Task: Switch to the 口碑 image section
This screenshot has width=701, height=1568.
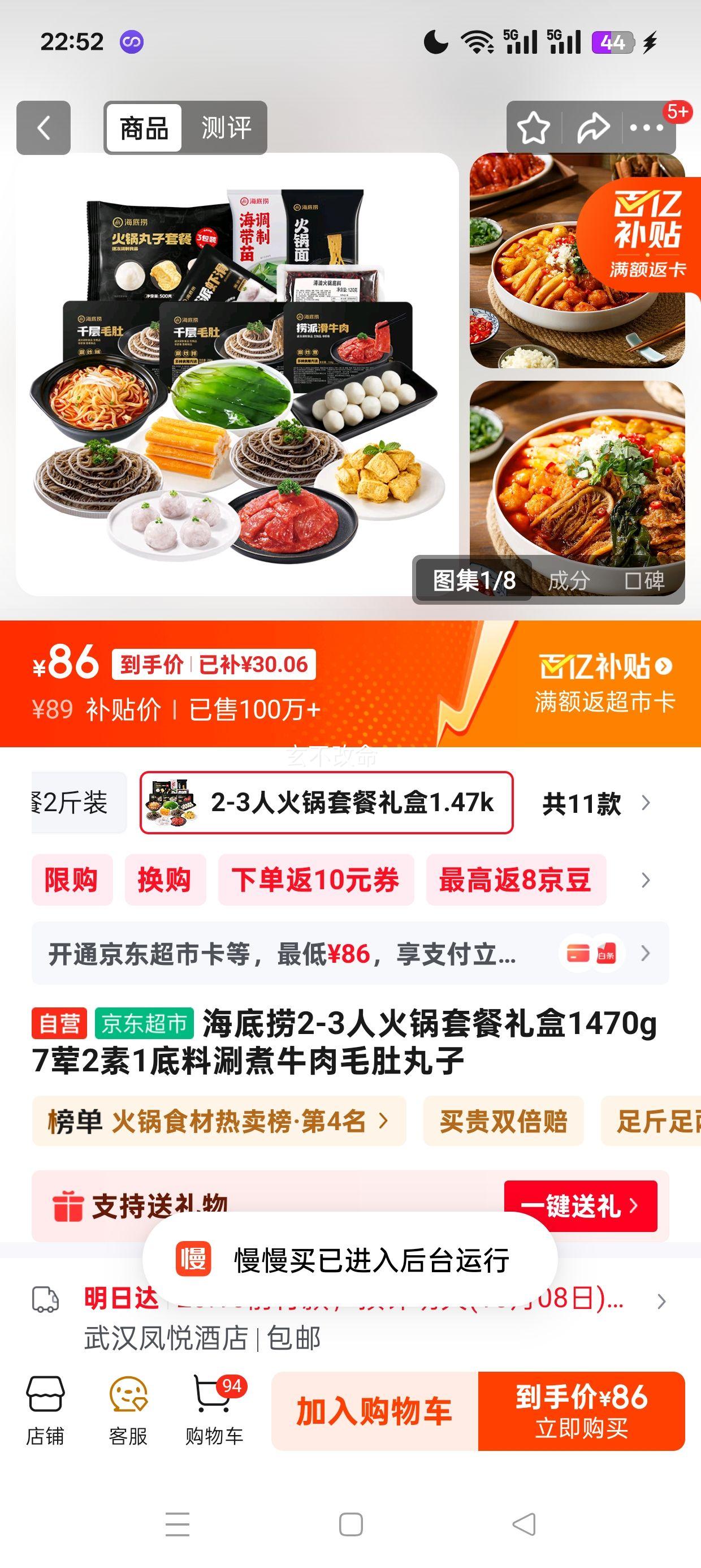Action: point(645,581)
